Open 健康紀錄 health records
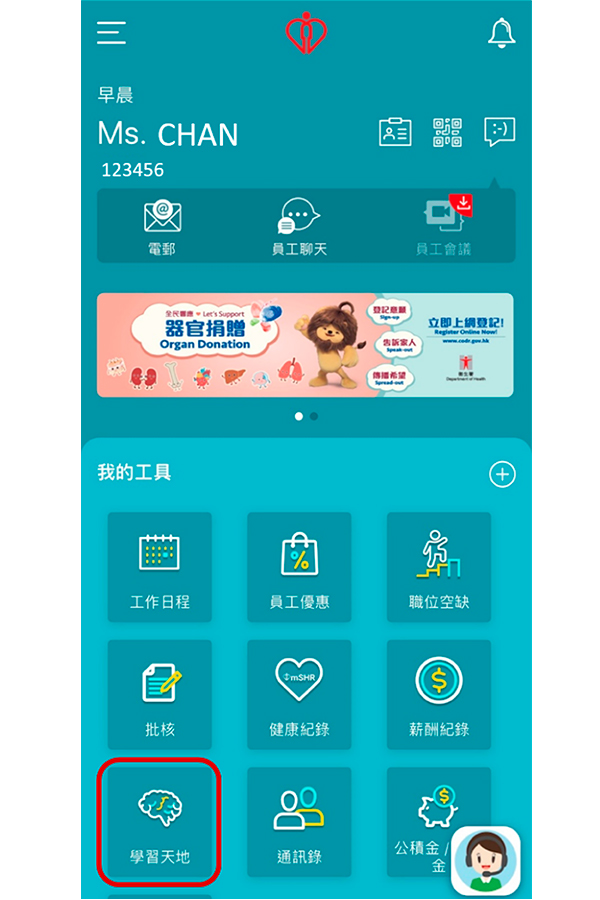The image size is (600, 900). point(299,694)
